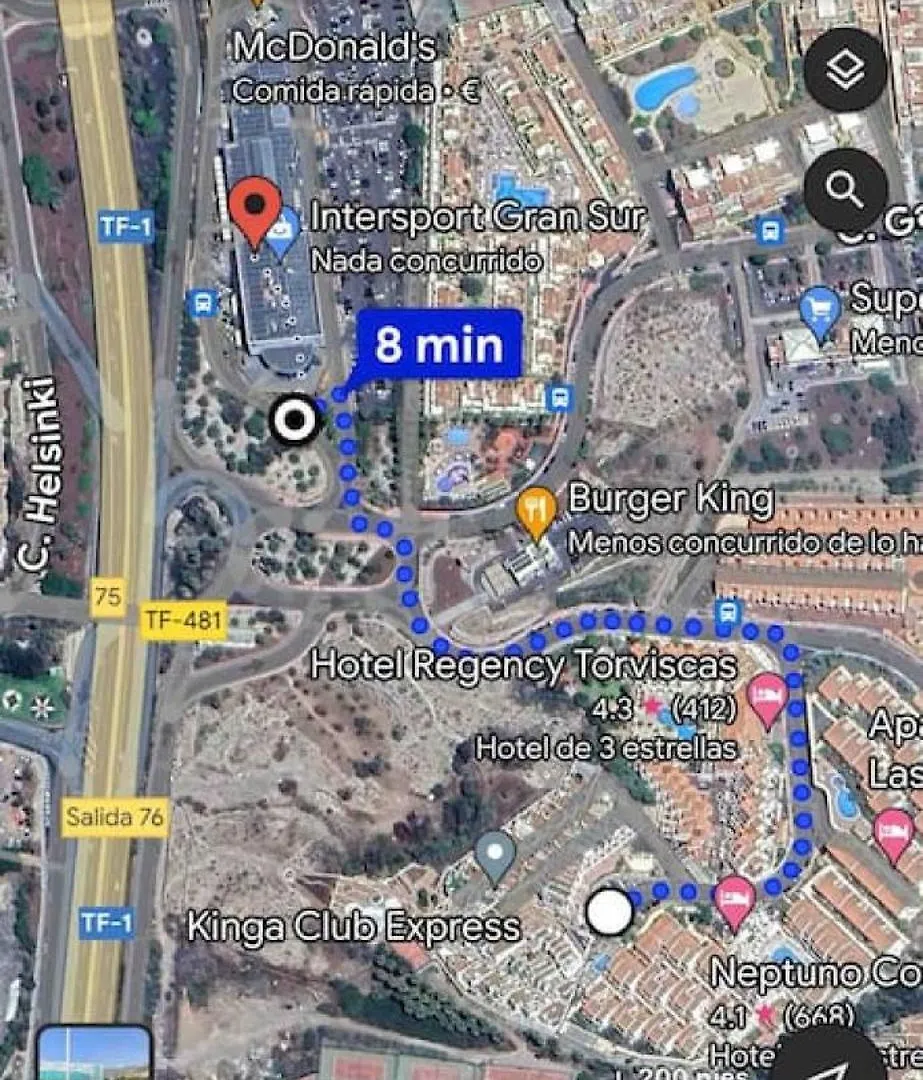This screenshot has height=1080, width=923.
Task: Tap the search magnifier button
Action: point(845,188)
